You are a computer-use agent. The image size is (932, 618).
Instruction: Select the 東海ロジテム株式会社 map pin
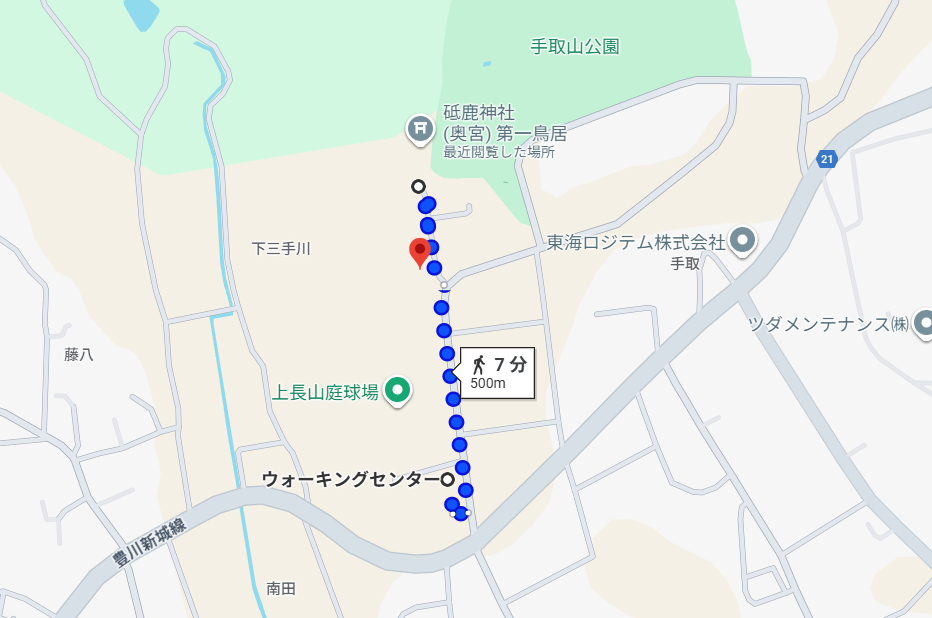click(741, 240)
